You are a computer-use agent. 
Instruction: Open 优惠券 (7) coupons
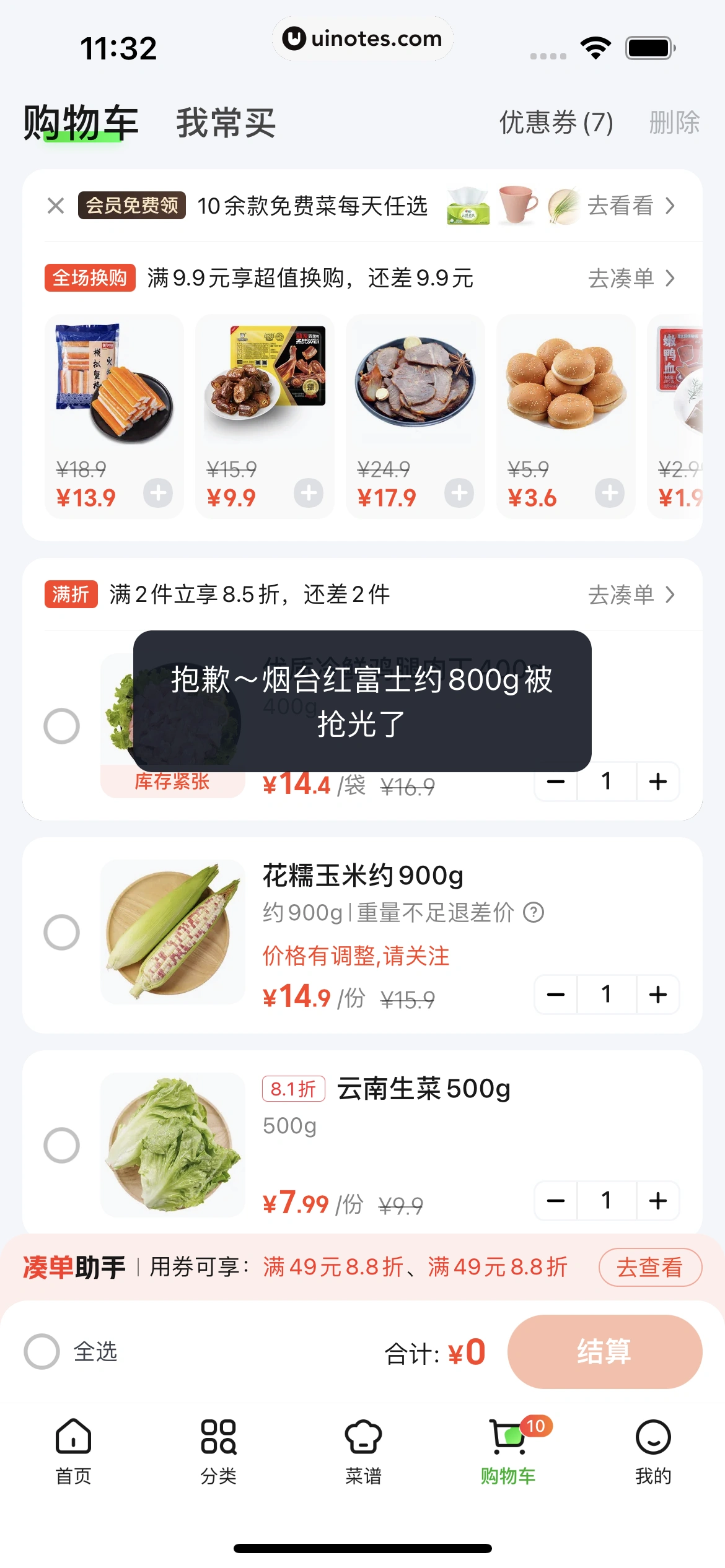point(556,123)
